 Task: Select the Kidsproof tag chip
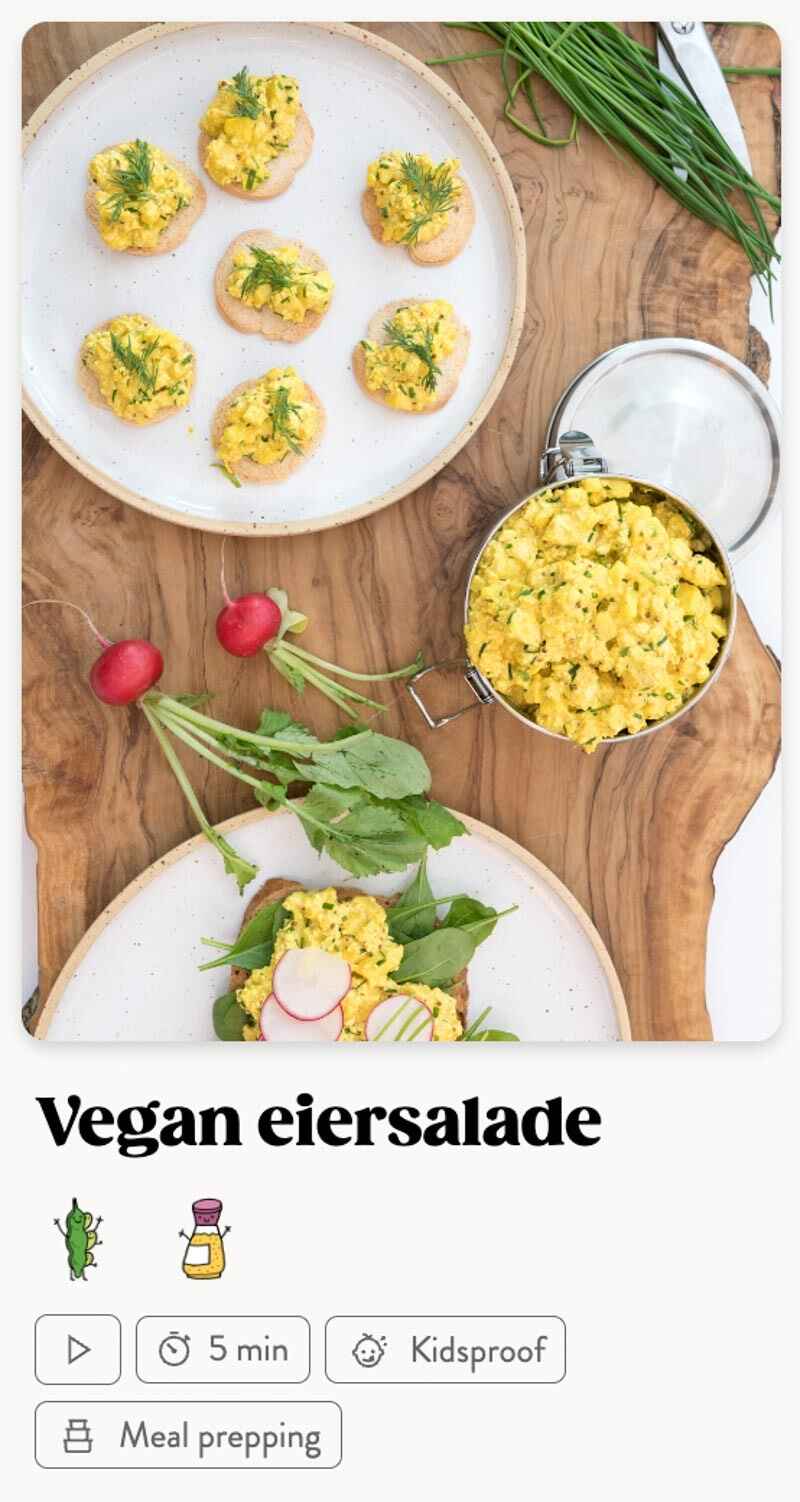(445, 1350)
